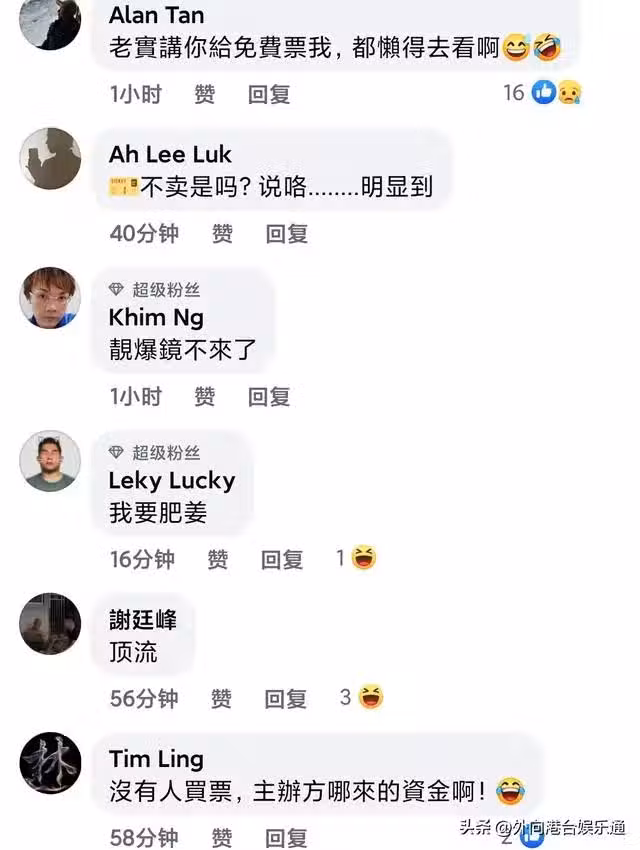Reply to 謝廷峰's comment
This screenshot has width=640, height=850.
pos(286,698)
